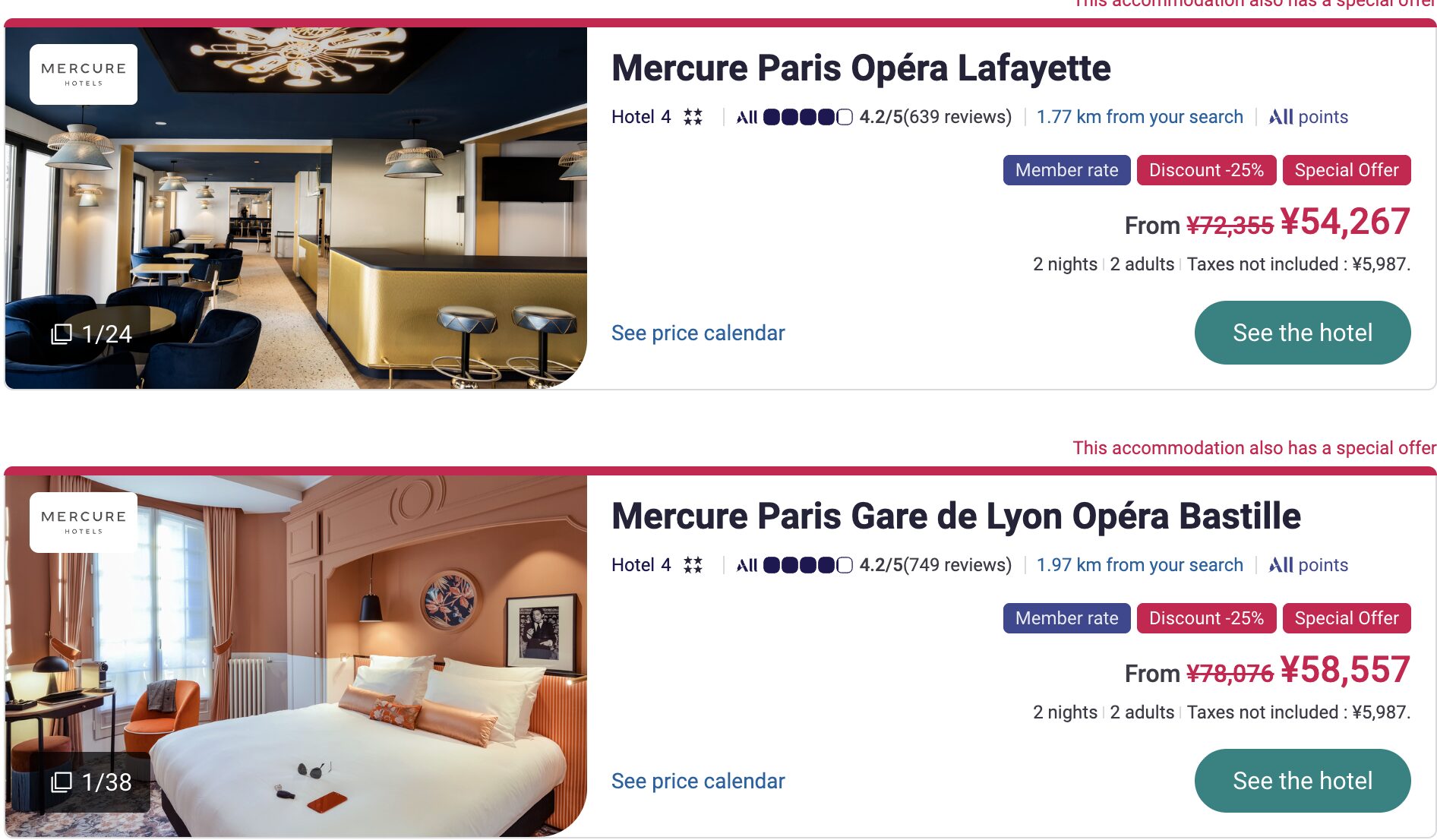See price calendar for Gare de Lyon Bastille
The height and width of the screenshot is (840, 1437).
698,782
